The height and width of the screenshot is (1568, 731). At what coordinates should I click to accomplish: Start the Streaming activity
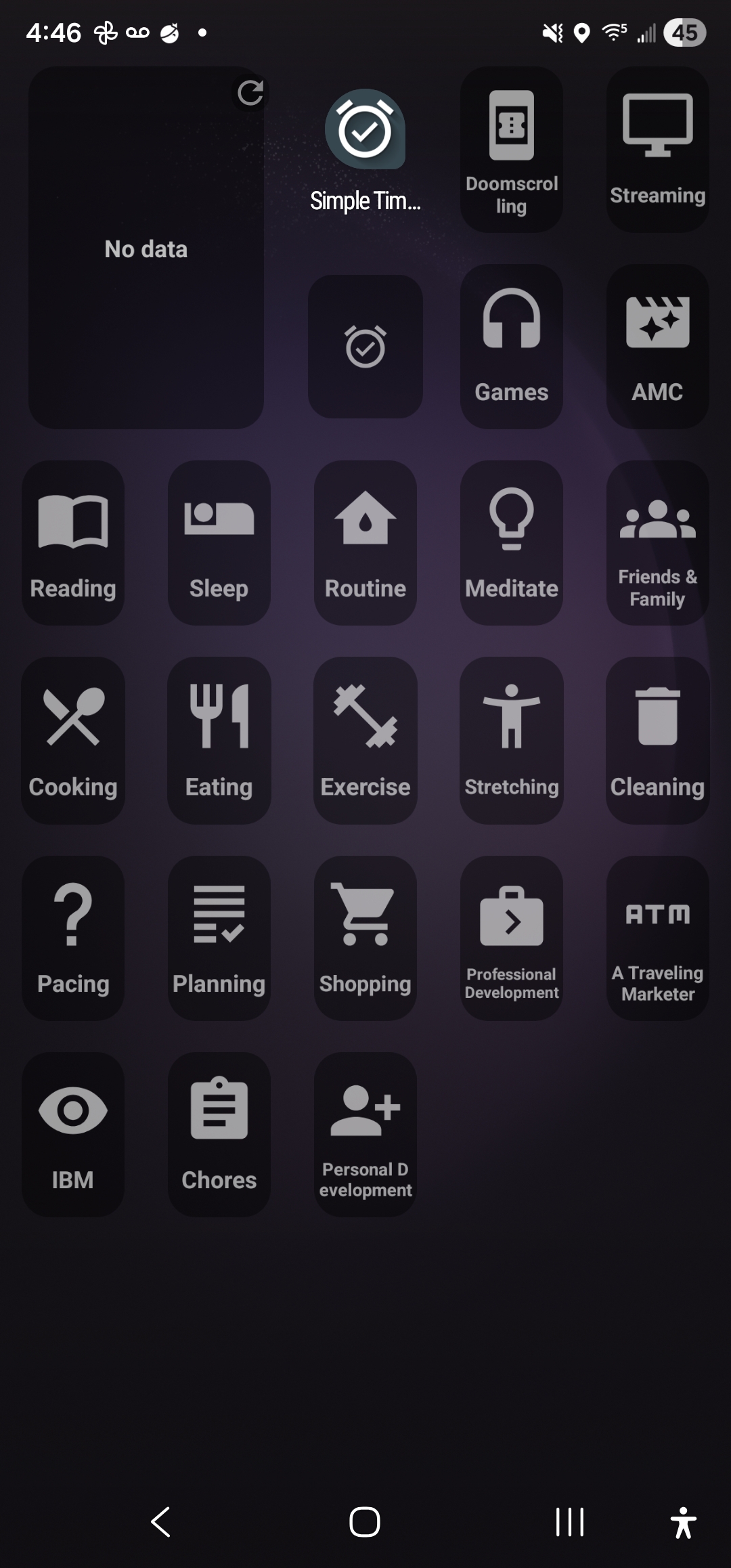click(x=657, y=150)
